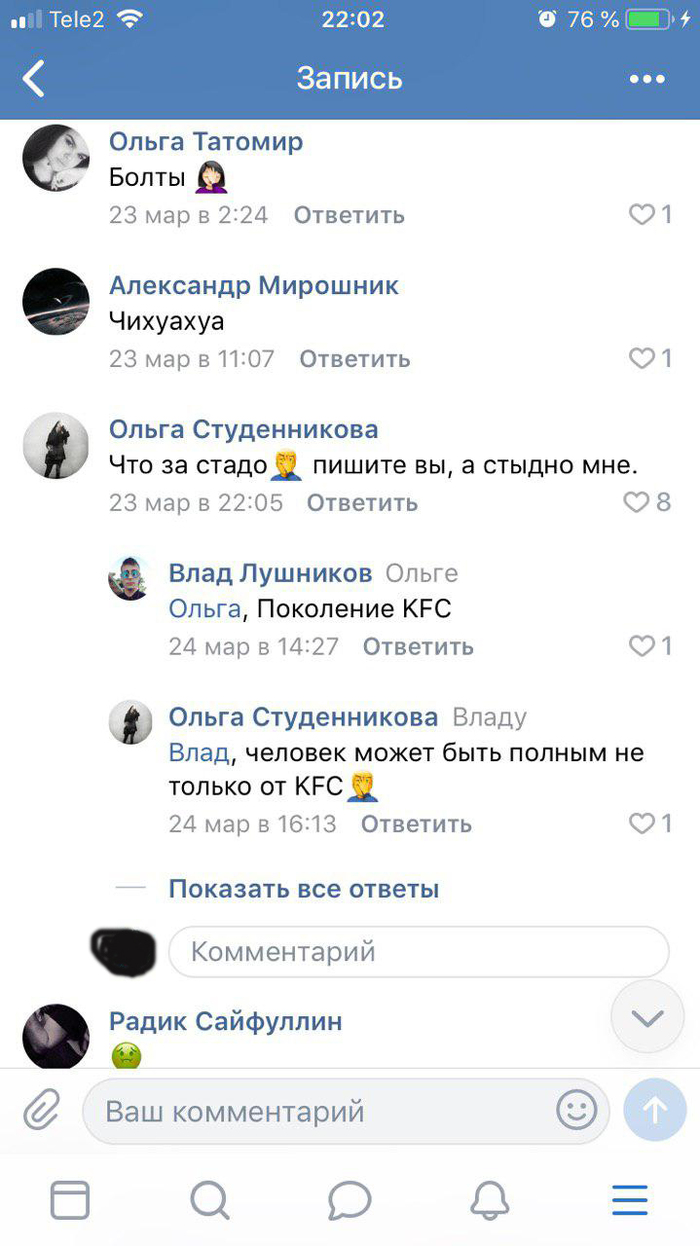Focus the Ваш комментарий input field

pyautogui.click(x=320, y=1111)
